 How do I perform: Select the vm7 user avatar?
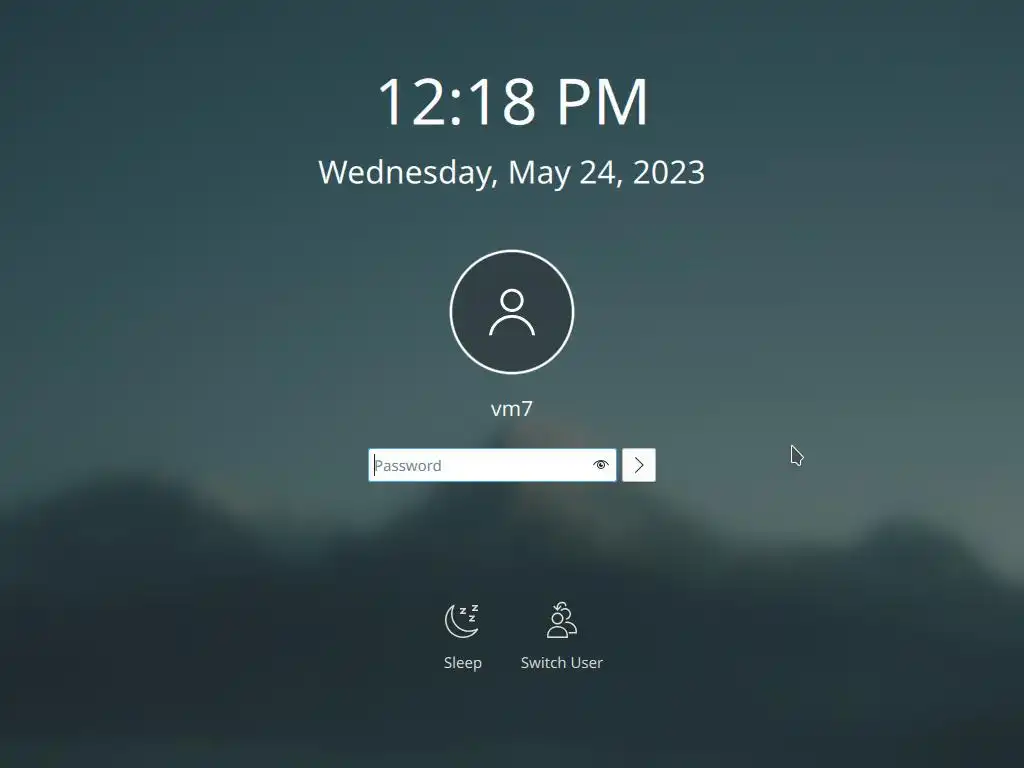point(511,312)
